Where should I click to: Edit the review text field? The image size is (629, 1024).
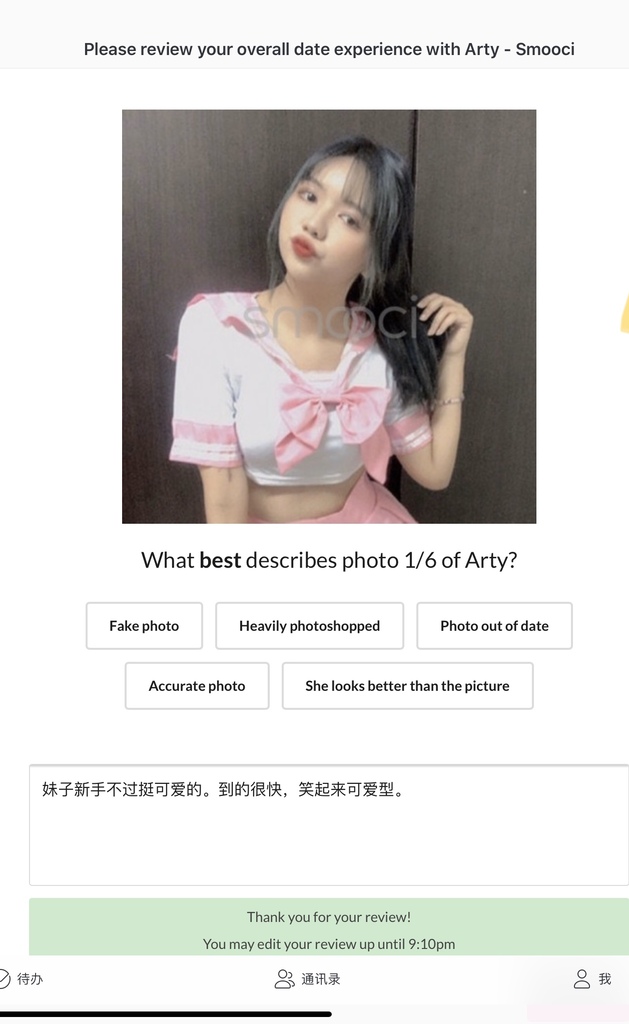[x=328, y=825]
